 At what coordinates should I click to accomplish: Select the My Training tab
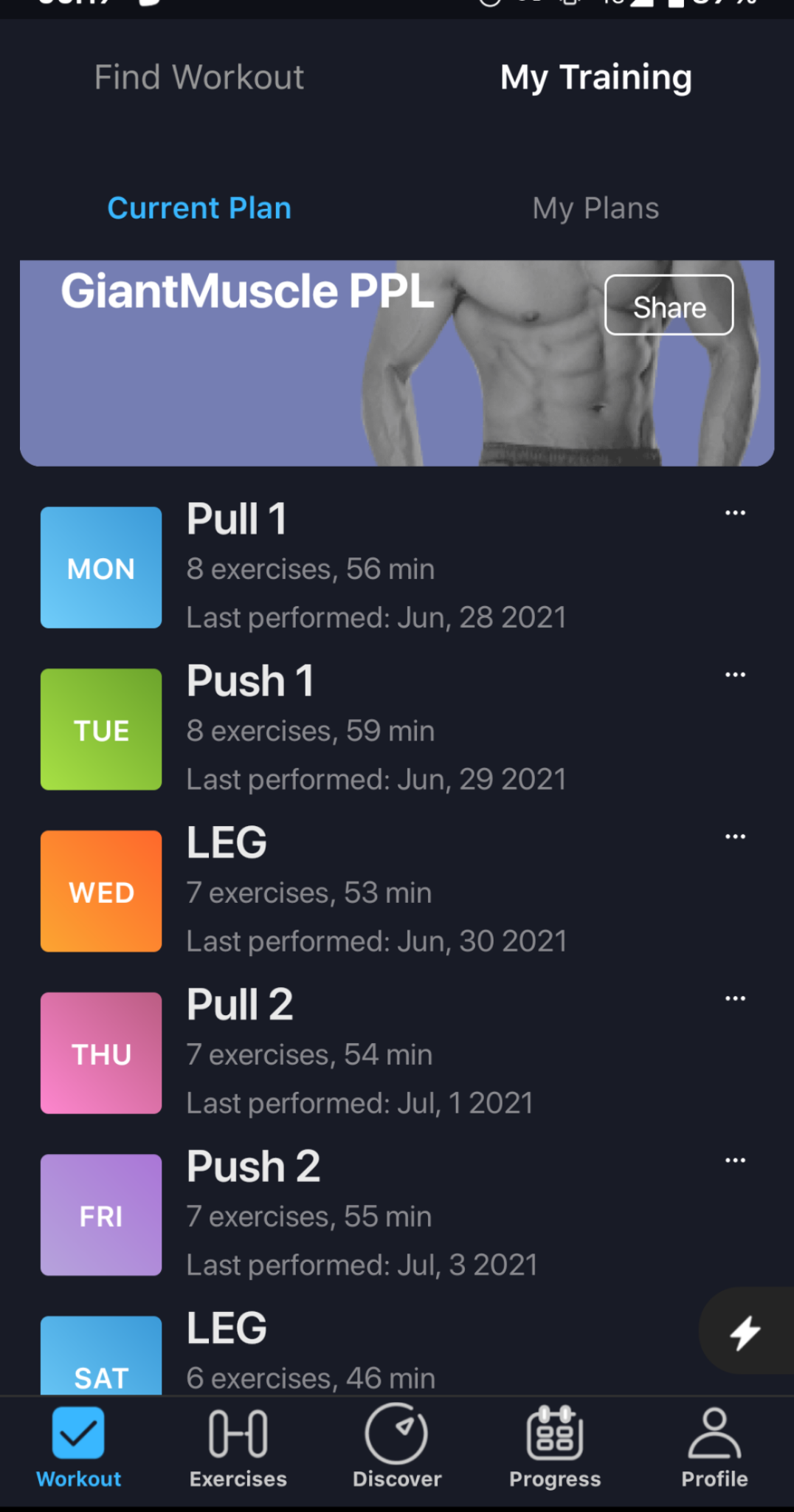(x=595, y=78)
